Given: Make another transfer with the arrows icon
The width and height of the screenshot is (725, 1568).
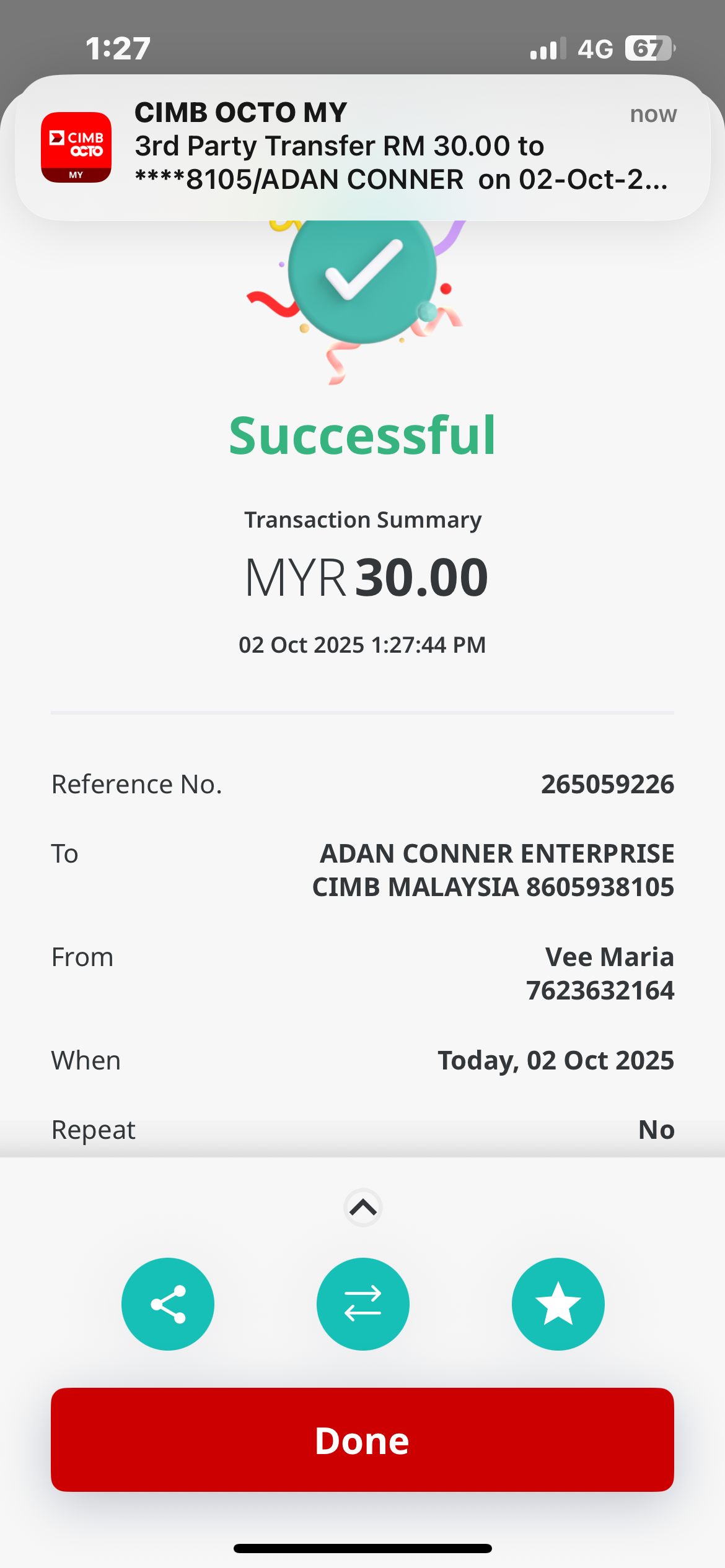Looking at the screenshot, I should (x=363, y=1304).
